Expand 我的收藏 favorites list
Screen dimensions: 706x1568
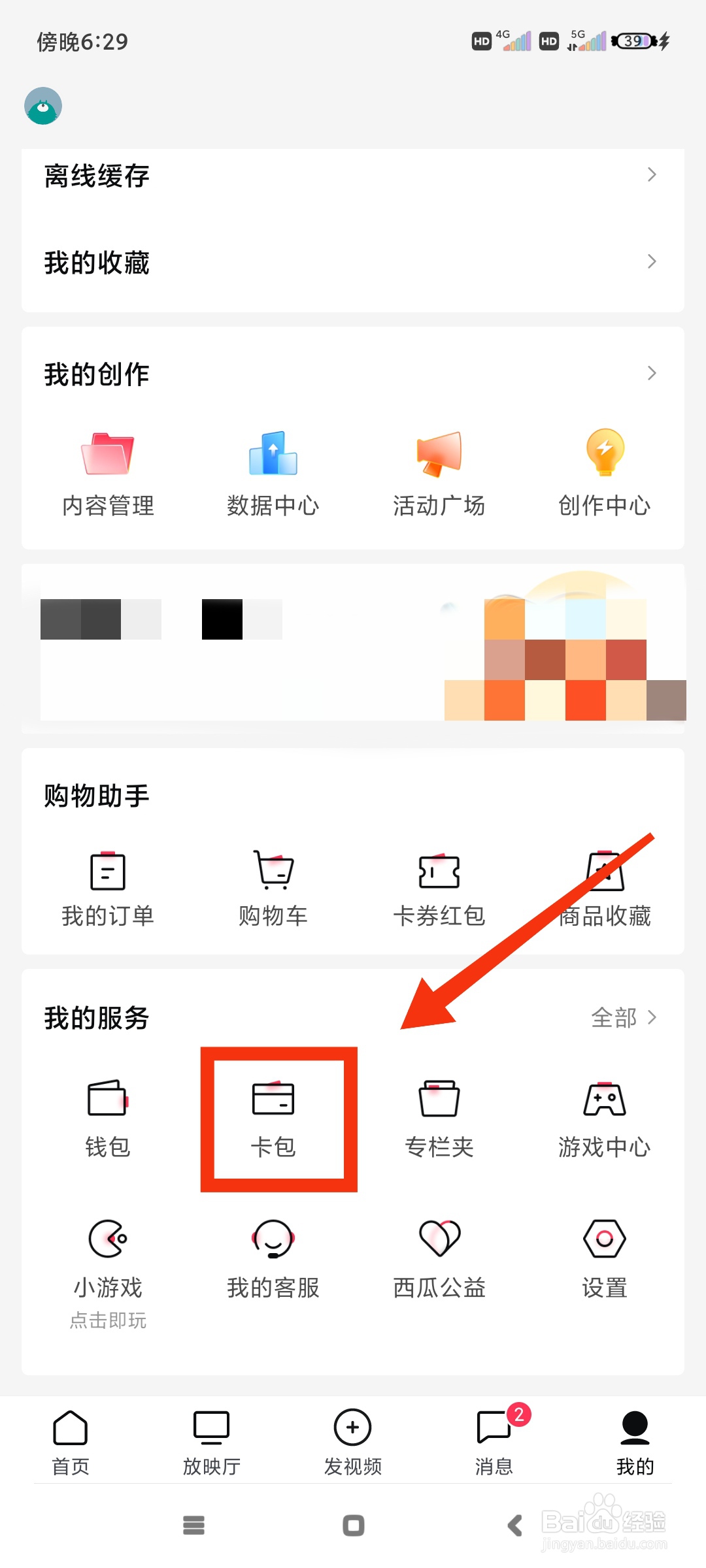[353, 261]
